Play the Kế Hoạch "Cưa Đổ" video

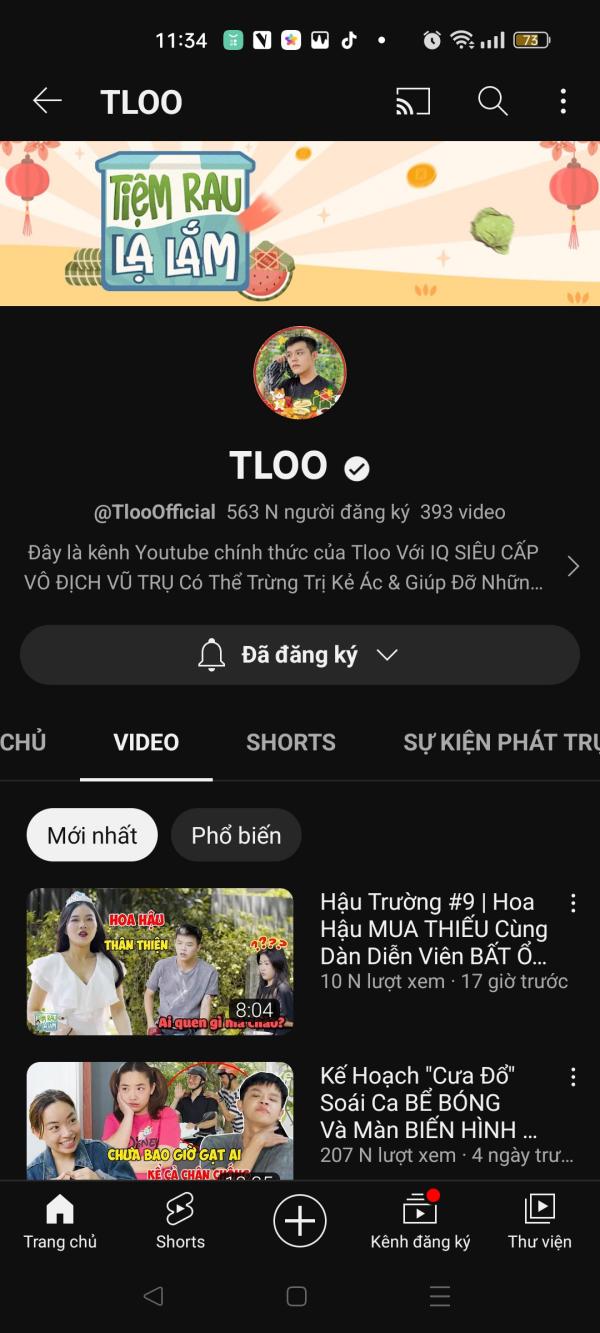tap(160, 1121)
